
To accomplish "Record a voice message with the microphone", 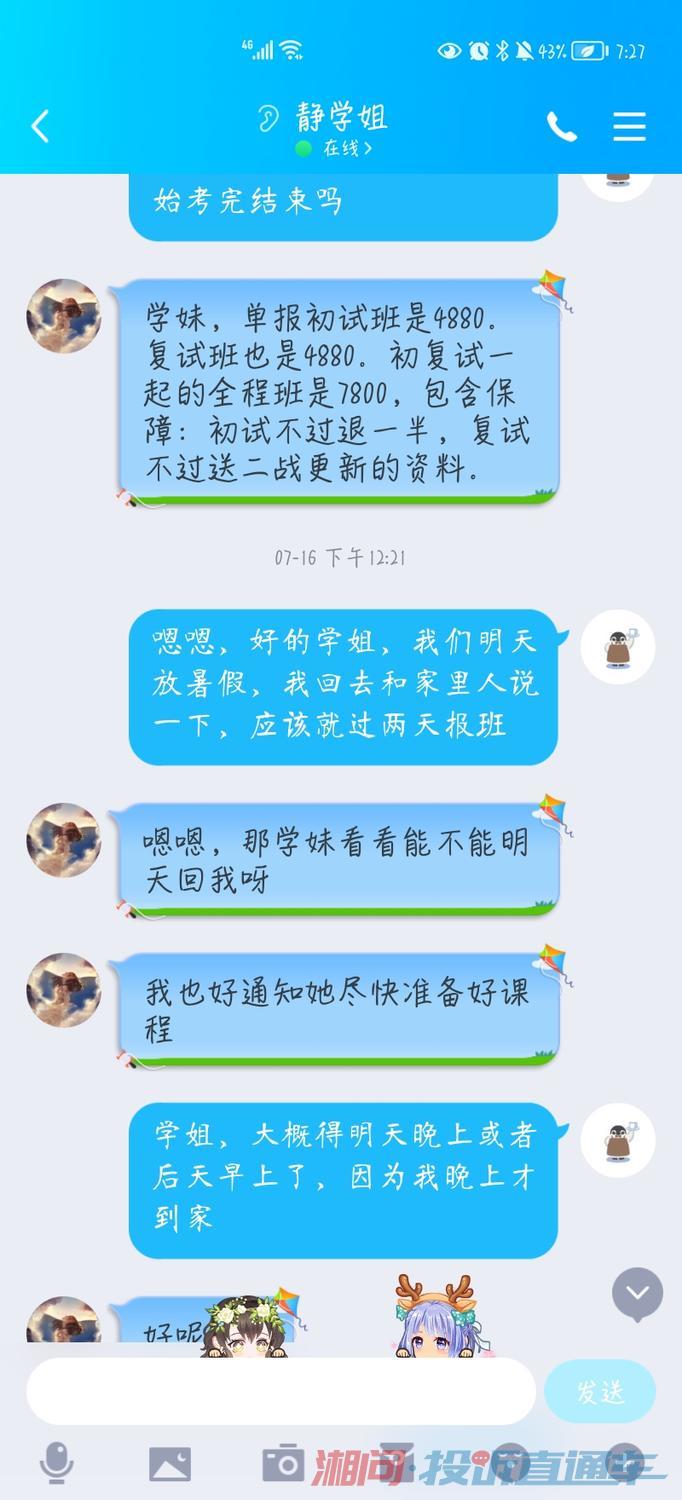I will tap(57, 1463).
